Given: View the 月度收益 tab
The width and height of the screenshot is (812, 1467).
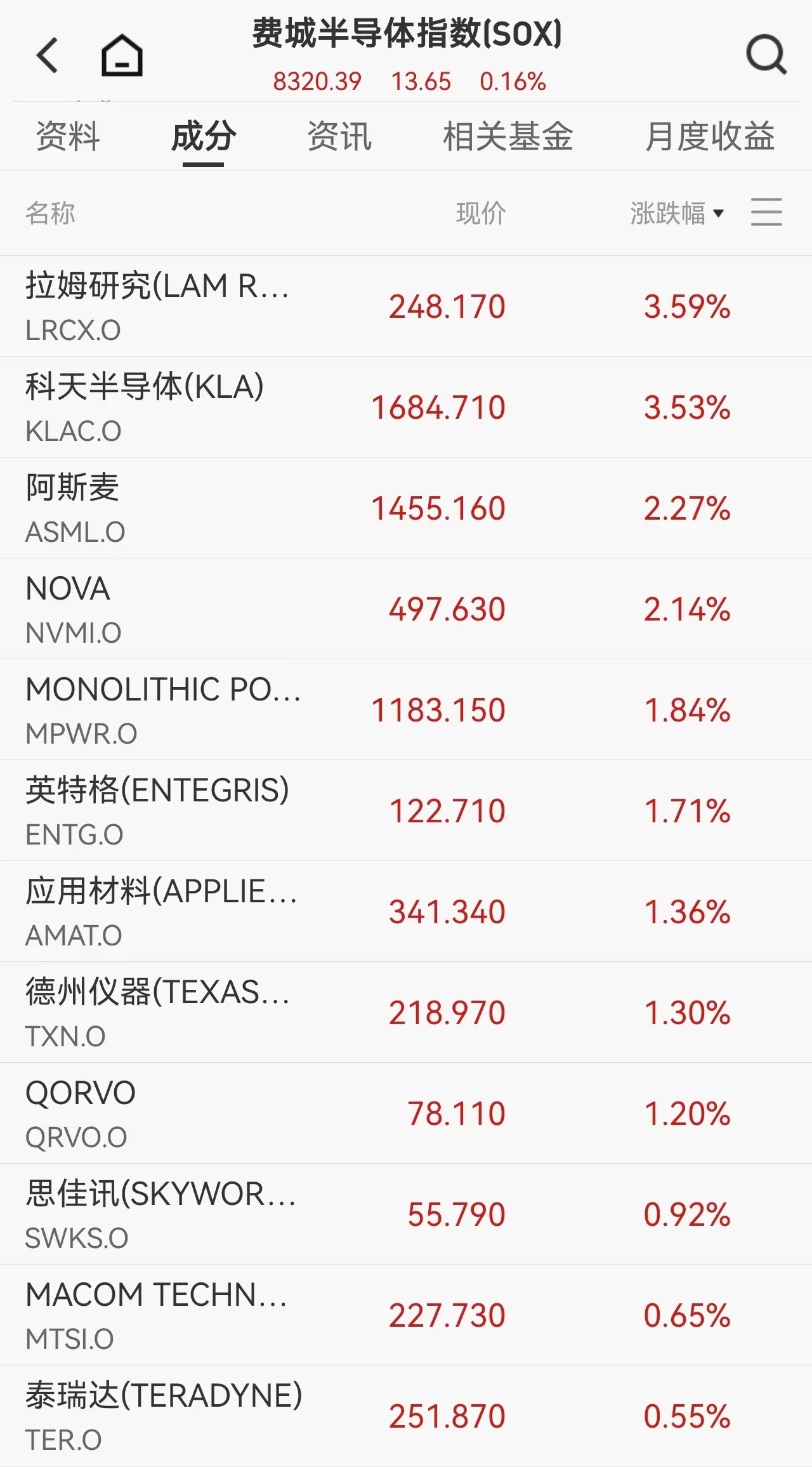Looking at the screenshot, I should pos(710,136).
